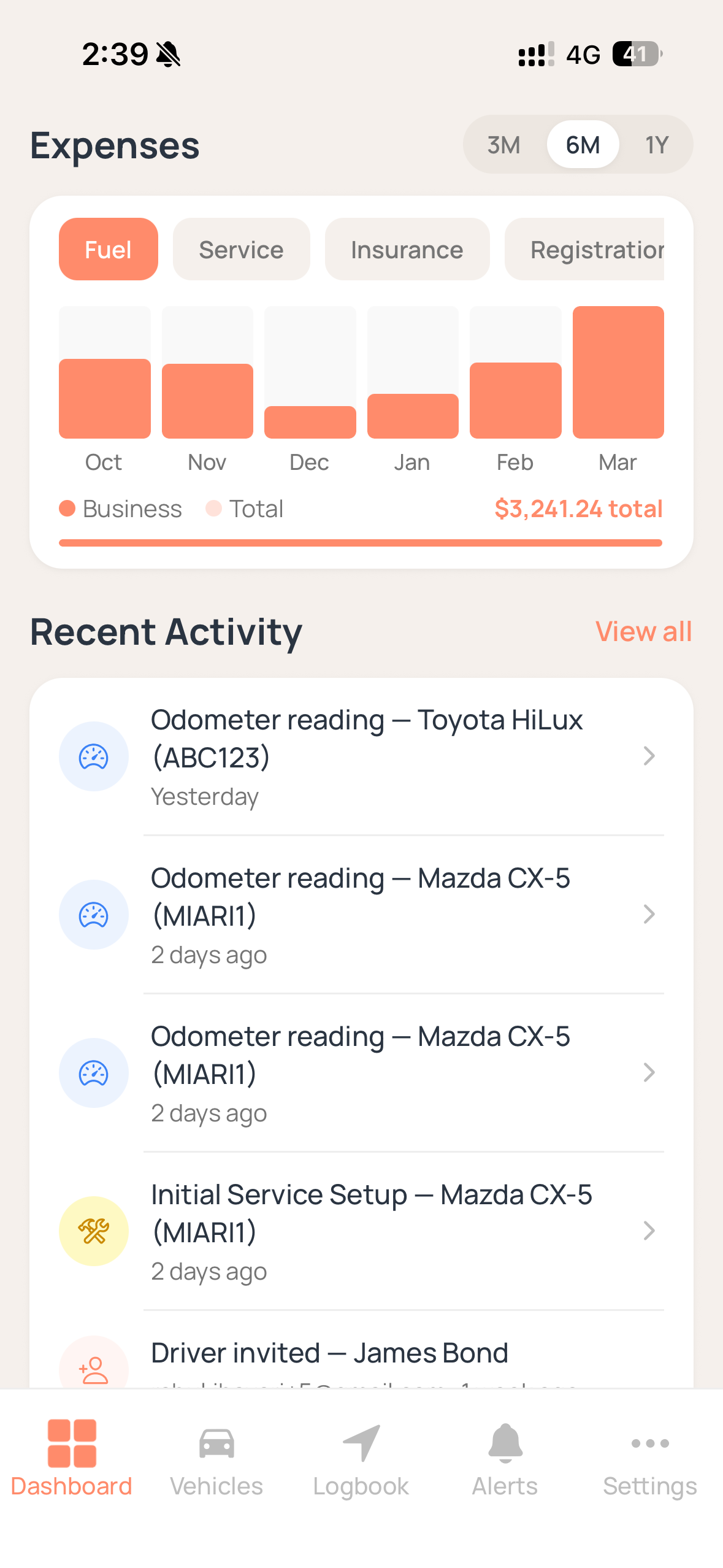Open details chevron for Mazda CX-5 odometer reading

pyautogui.click(x=650, y=914)
